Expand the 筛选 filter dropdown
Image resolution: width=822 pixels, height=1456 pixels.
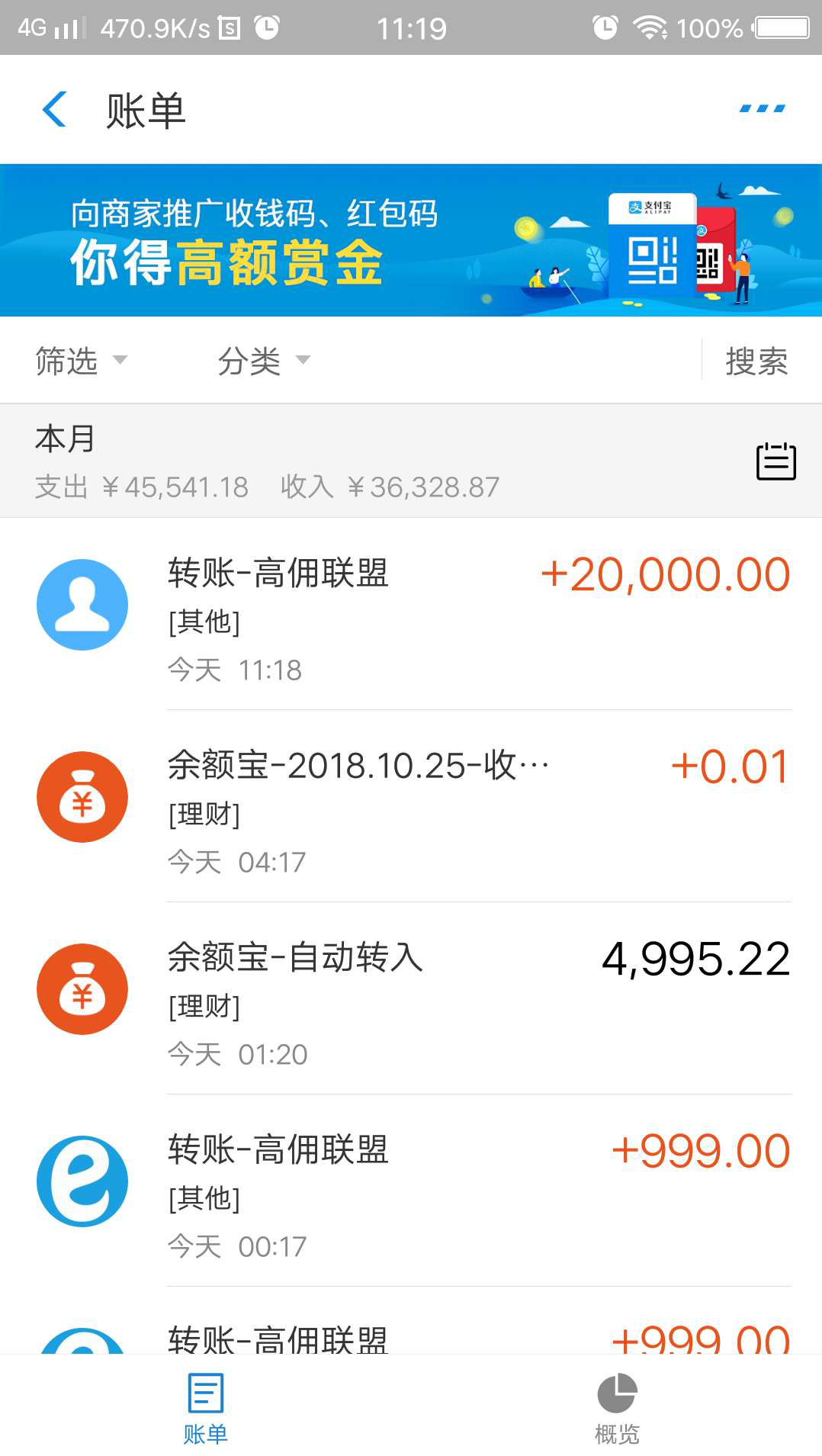click(x=81, y=361)
